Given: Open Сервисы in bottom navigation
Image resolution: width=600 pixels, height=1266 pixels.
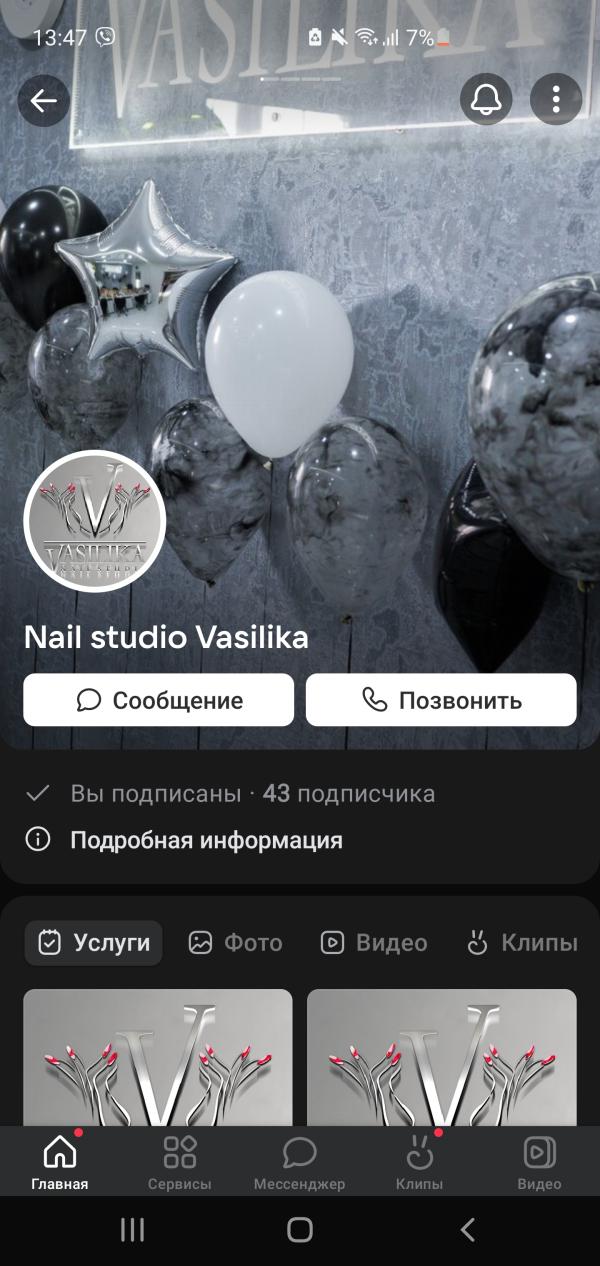Looking at the screenshot, I should [180, 1162].
